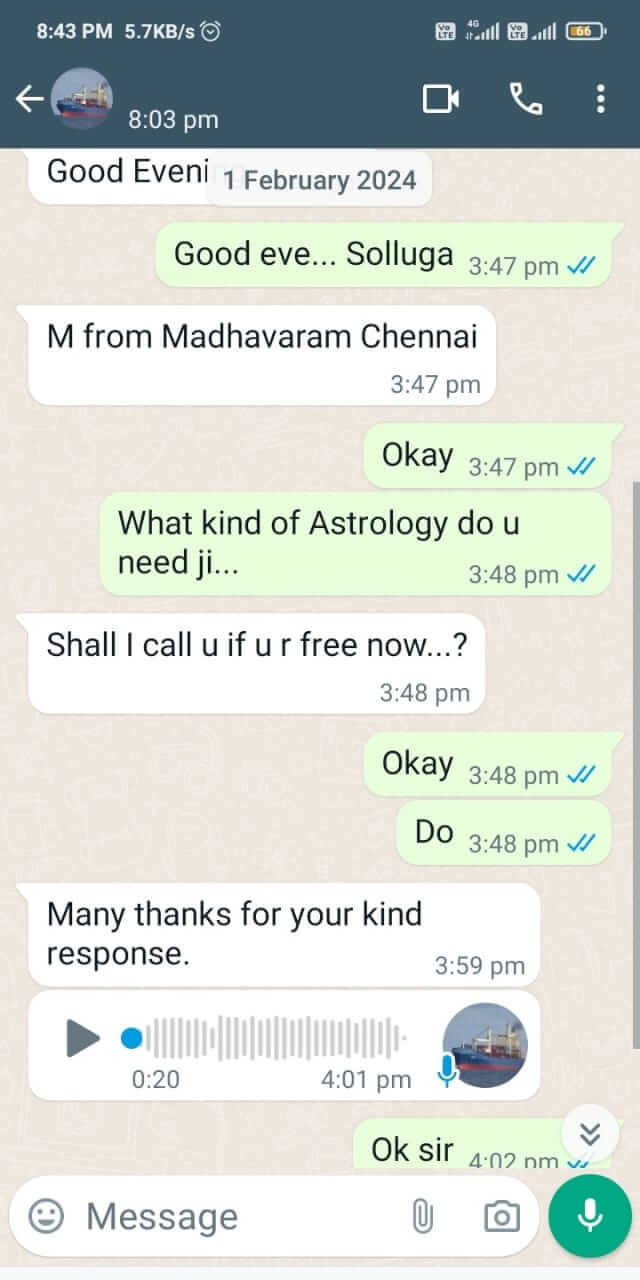Tap the green microphone record button
The width and height of the screenshot is (640, 1280).
click(x=590, y=1216)
